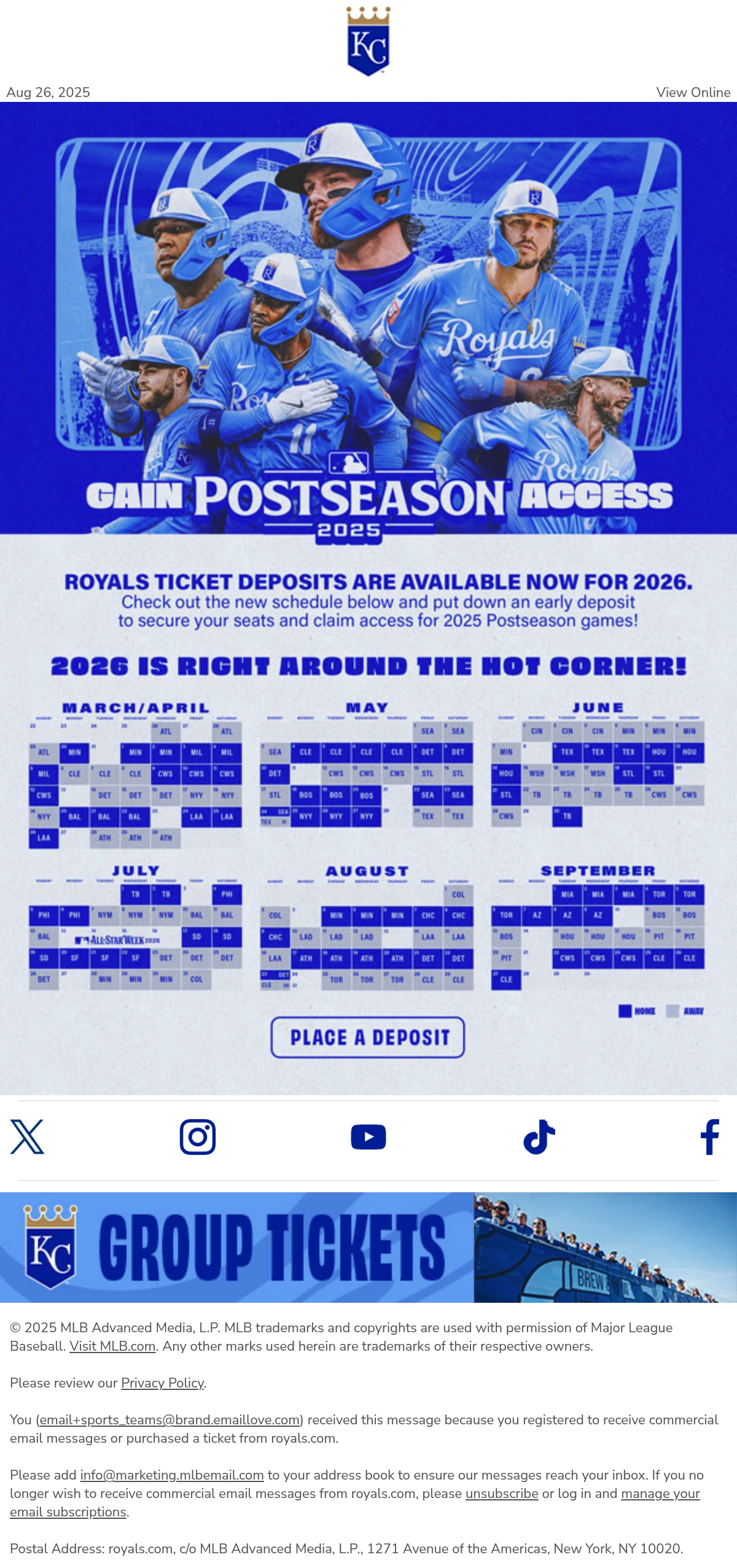Open the Group Tickets banner

click(368, 1248)
